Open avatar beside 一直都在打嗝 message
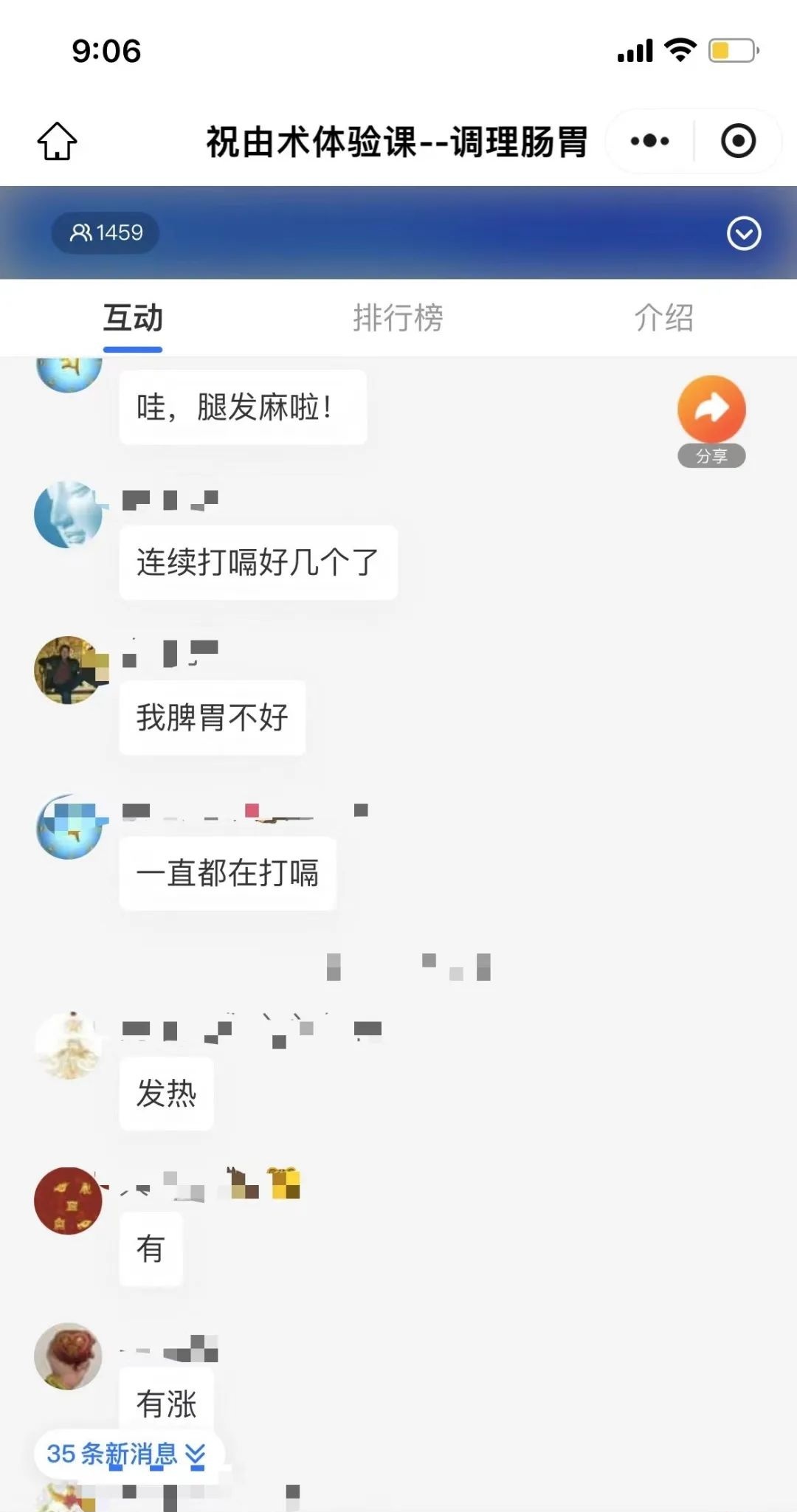The height and width of the screenshot is (1512, 797). click(x=69, y=826)
